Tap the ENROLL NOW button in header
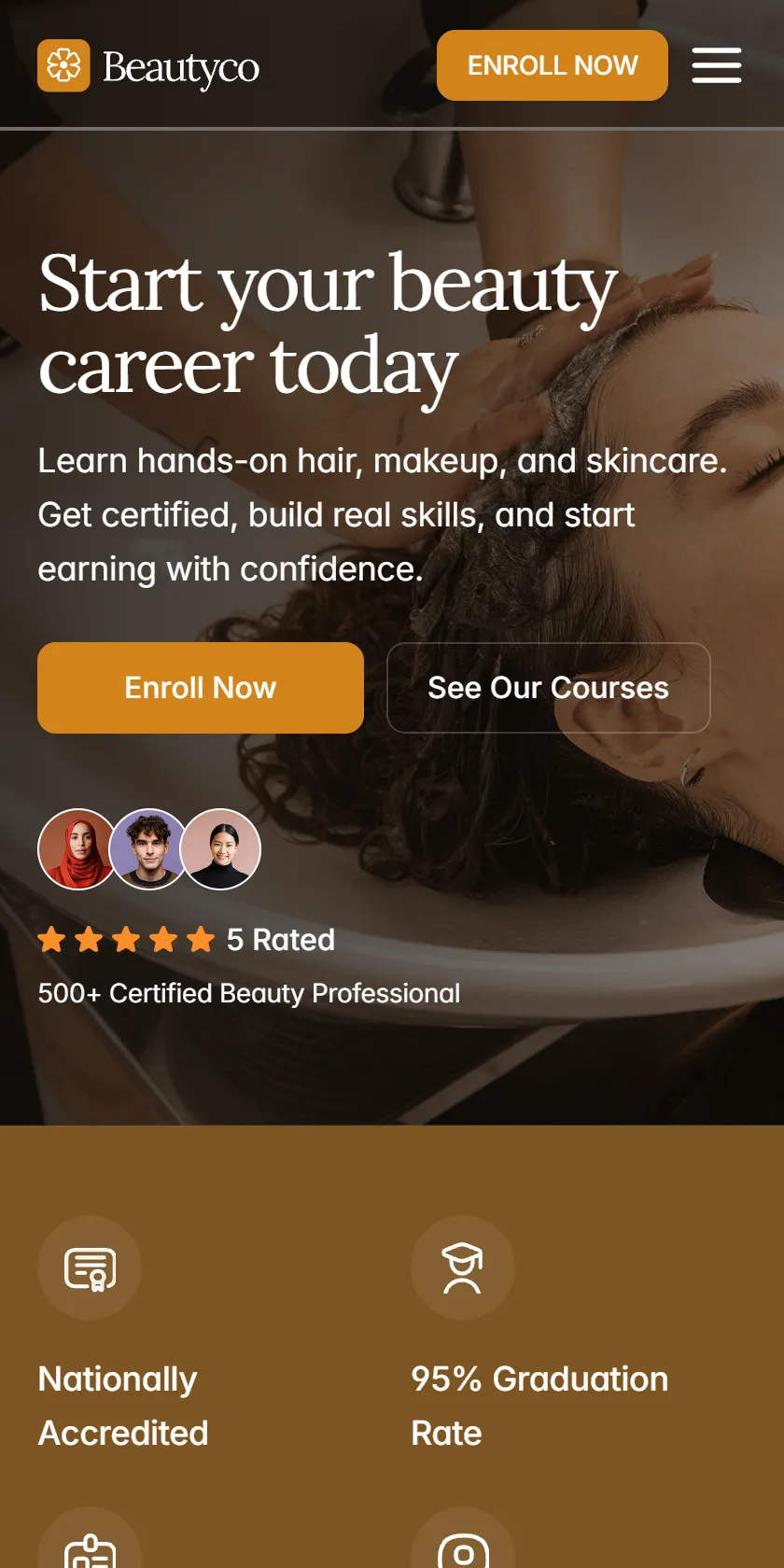 [553, 65]
